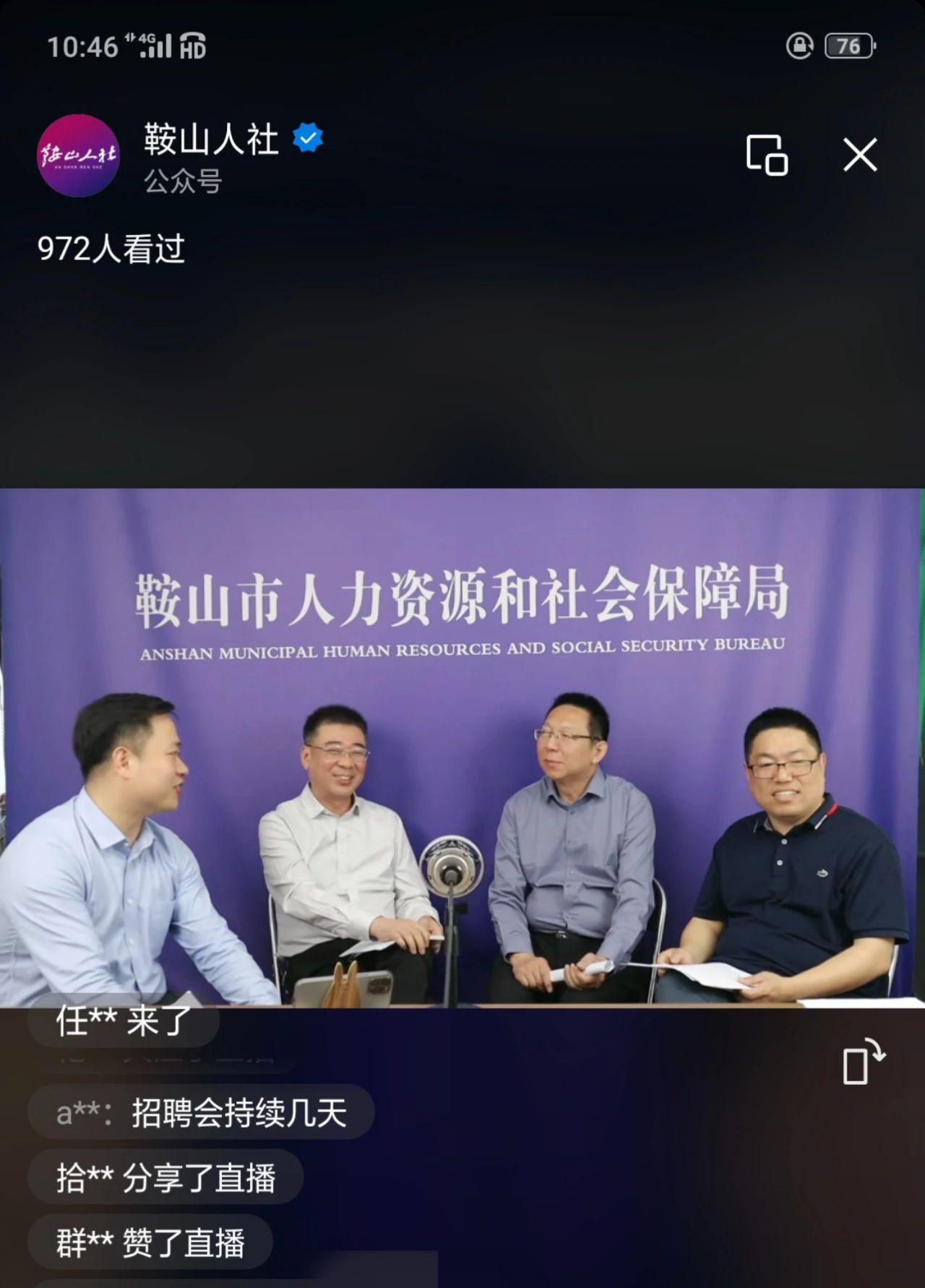925x1288 pixels.
Task: Open the 鞍山人社 account name
Action: click(211, 139)
